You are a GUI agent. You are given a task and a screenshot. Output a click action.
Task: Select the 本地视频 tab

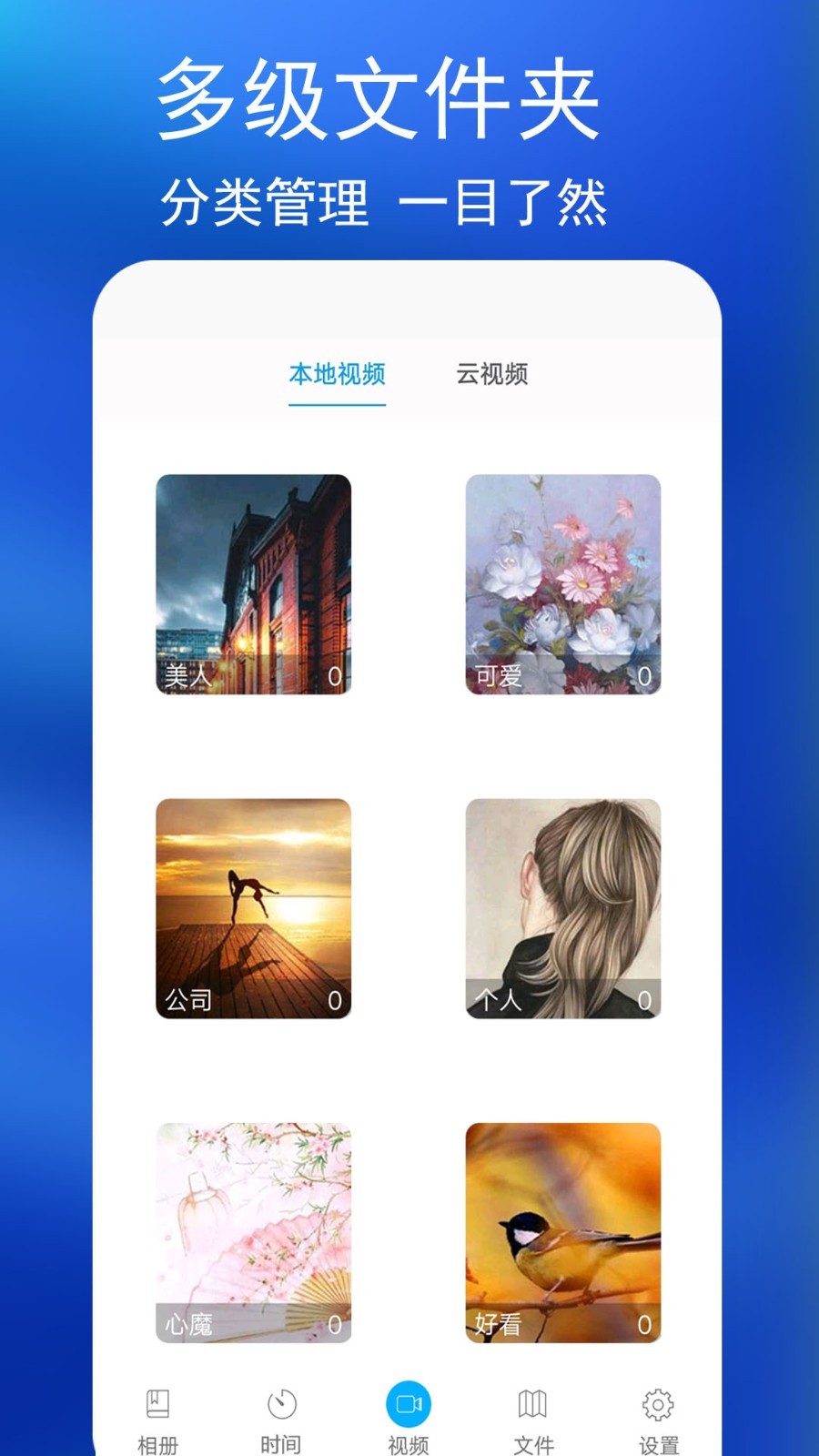(x=337, y=373)
